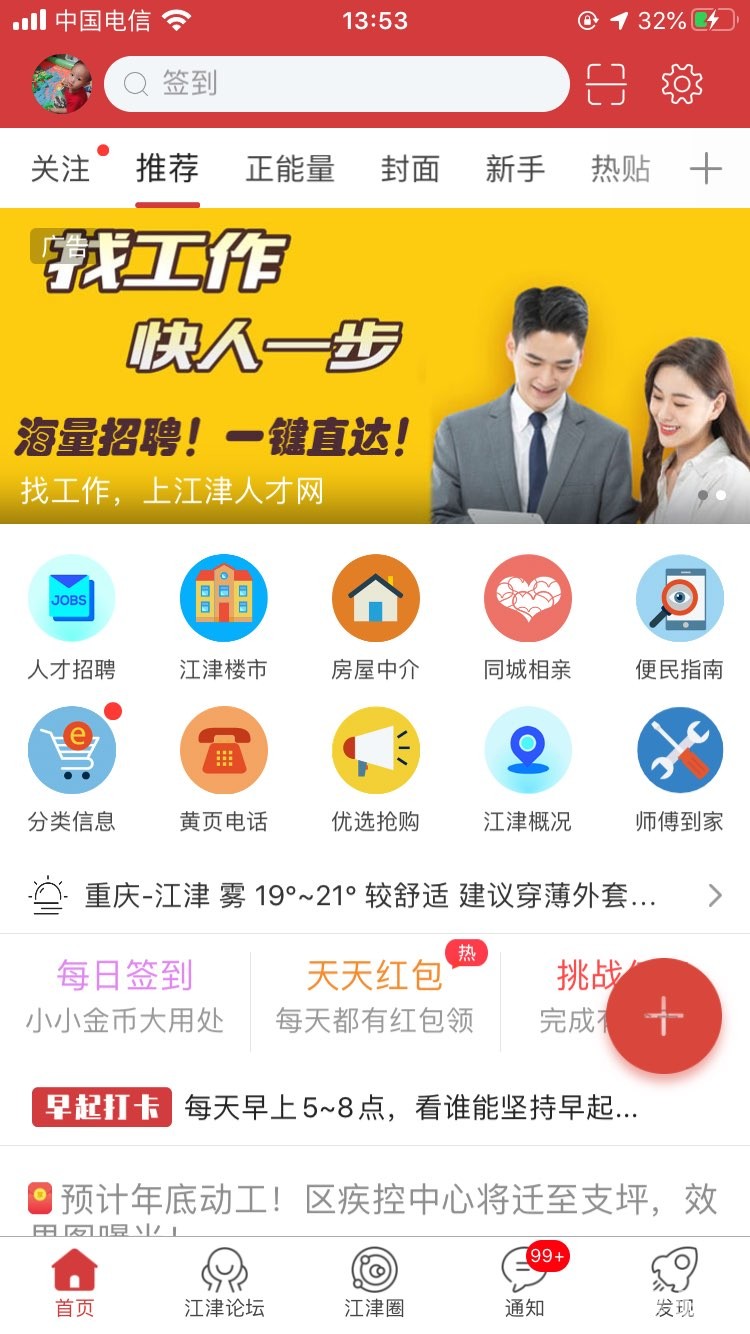The width and height of the screenshot is (750, 1334).
Task: Open the profile avatar
Action: point(62,84)
